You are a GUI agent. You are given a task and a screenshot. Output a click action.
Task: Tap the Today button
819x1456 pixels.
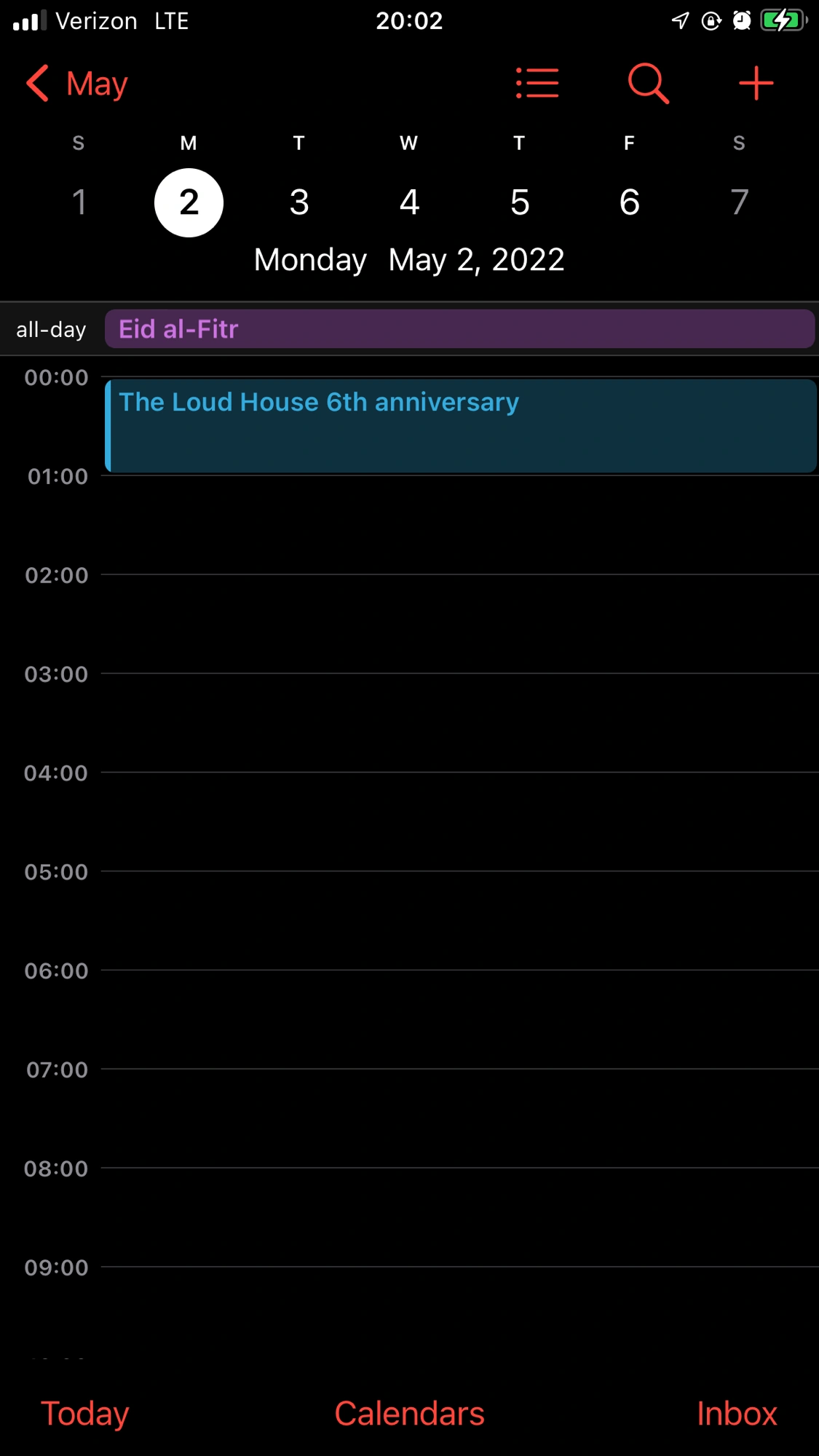pos(83,1412)
